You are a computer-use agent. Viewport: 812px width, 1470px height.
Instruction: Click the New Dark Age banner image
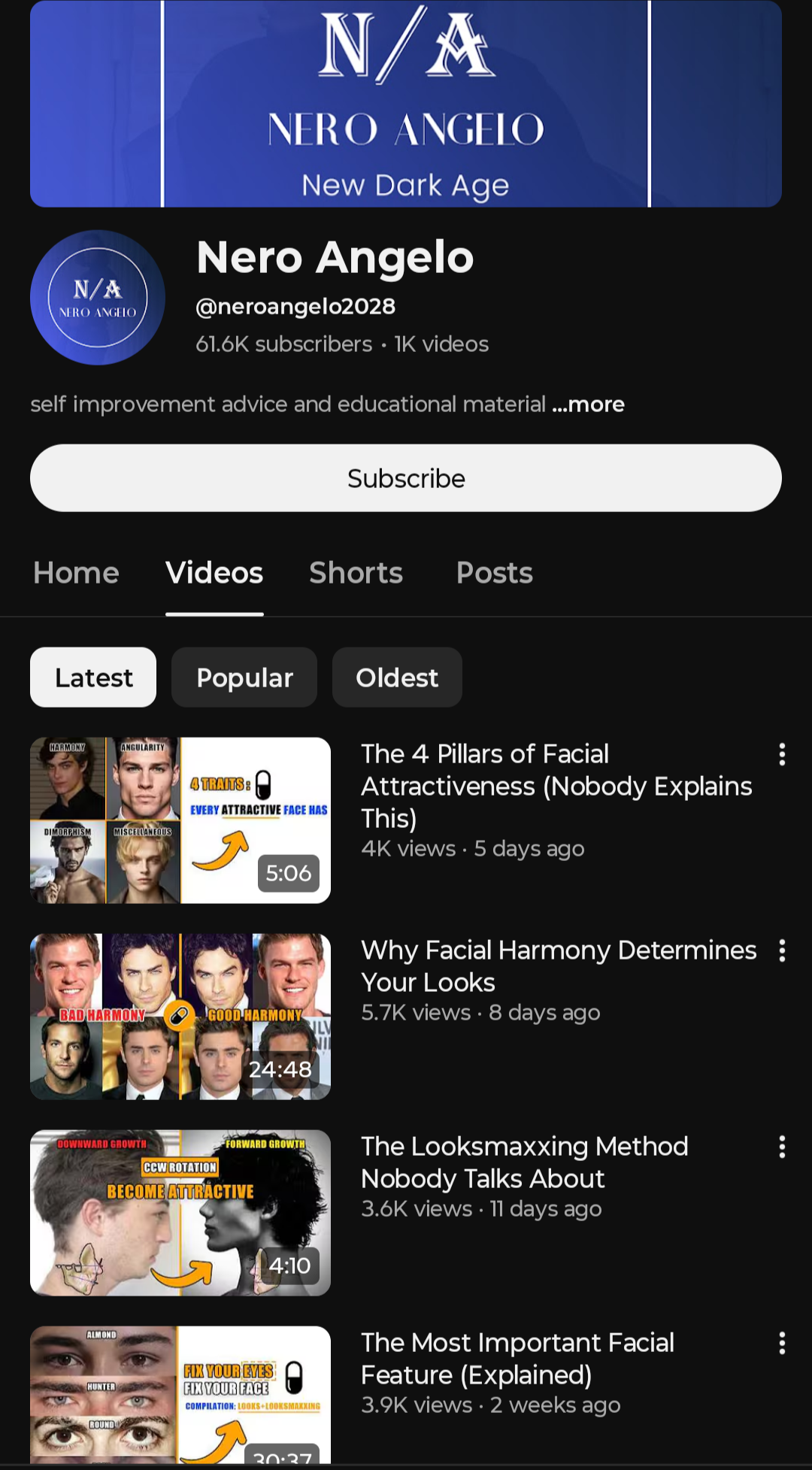[406, 104]
